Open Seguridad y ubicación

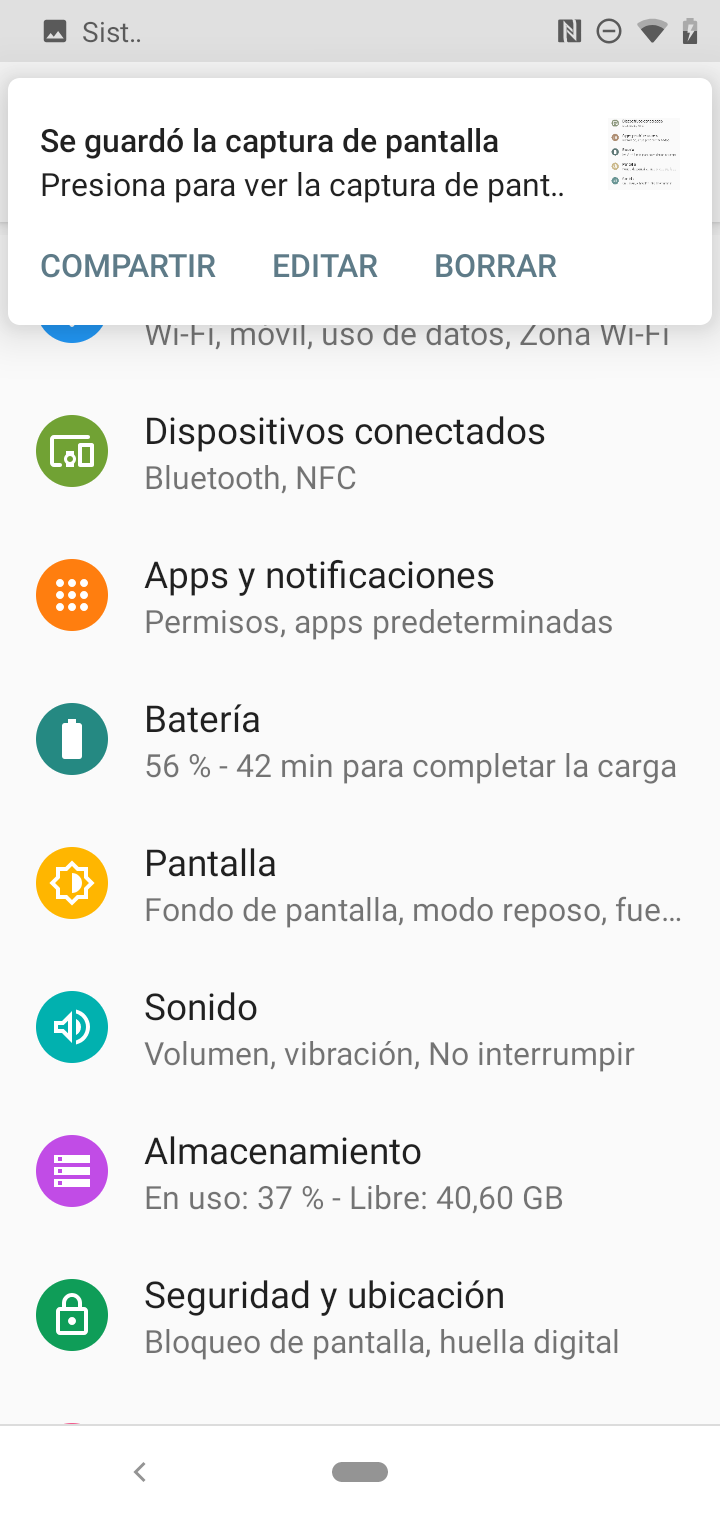pos(360,1316)
